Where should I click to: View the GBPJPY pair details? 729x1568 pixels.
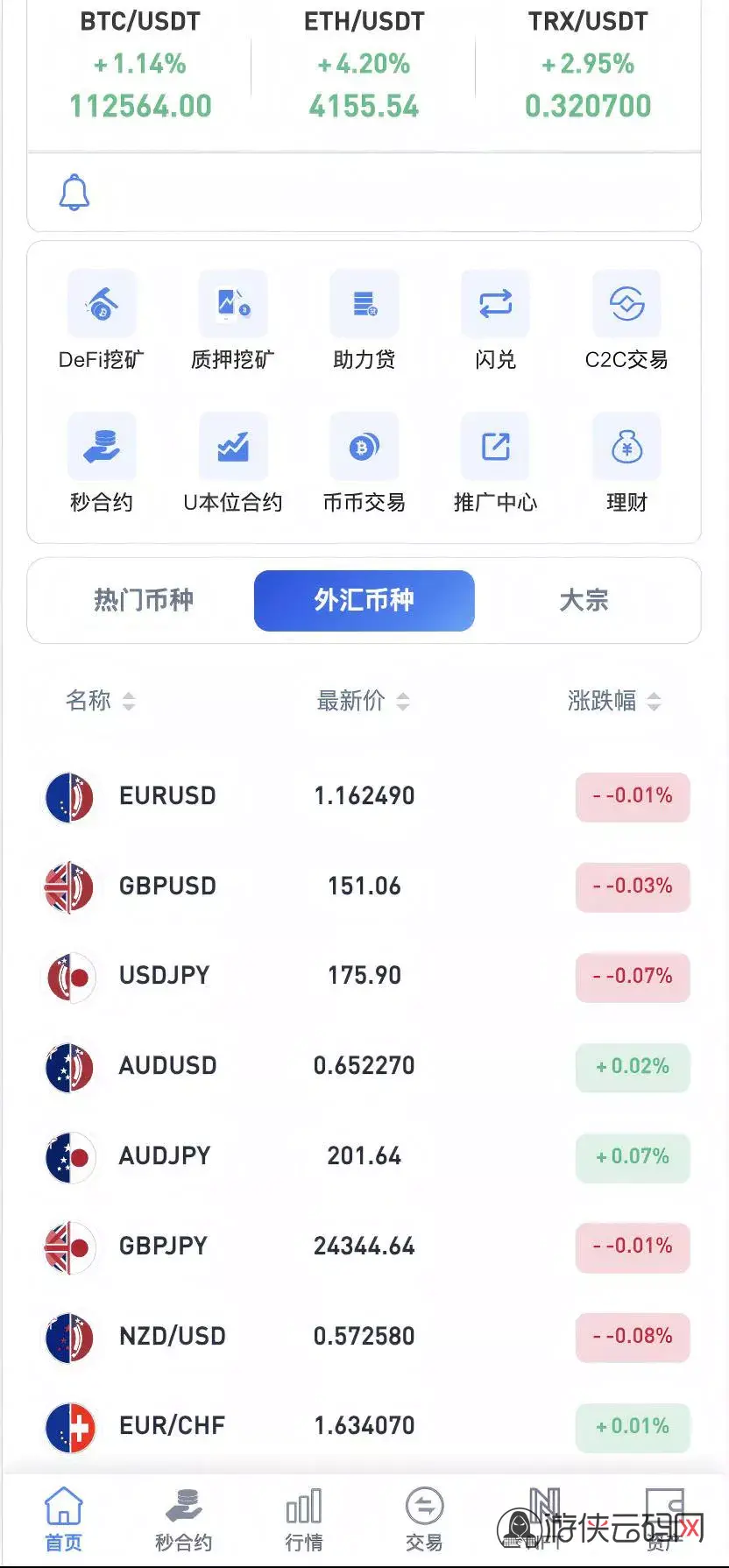point(364,1246)
